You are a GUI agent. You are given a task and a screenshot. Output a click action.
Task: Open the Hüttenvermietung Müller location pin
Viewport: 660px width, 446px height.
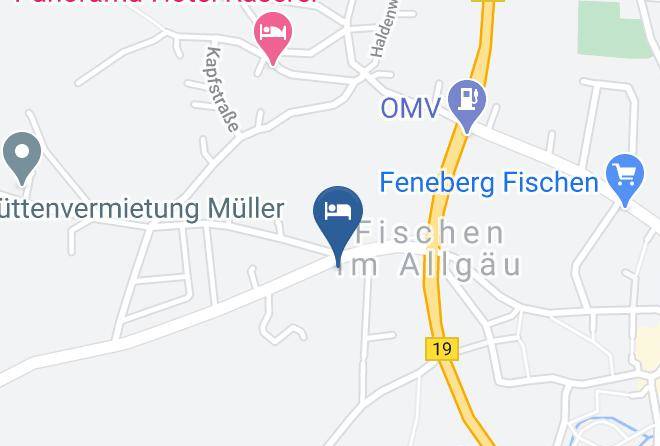click(x=22, y=155)
